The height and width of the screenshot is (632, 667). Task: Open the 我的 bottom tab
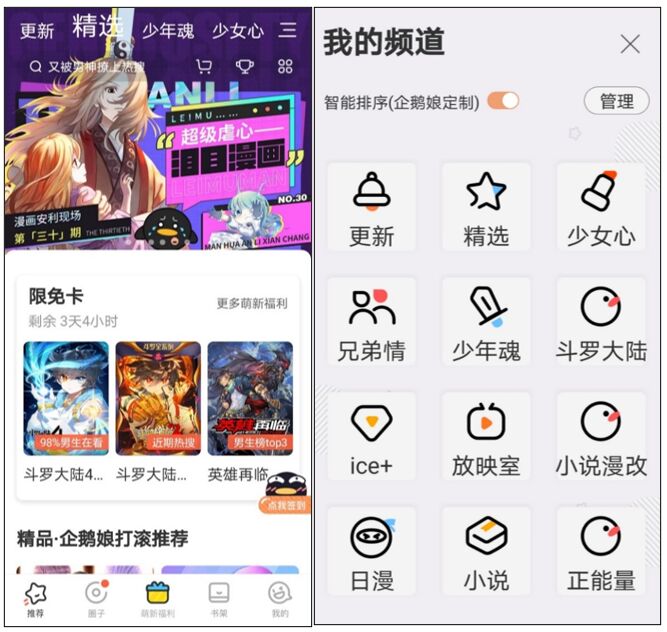pos(280,598)
